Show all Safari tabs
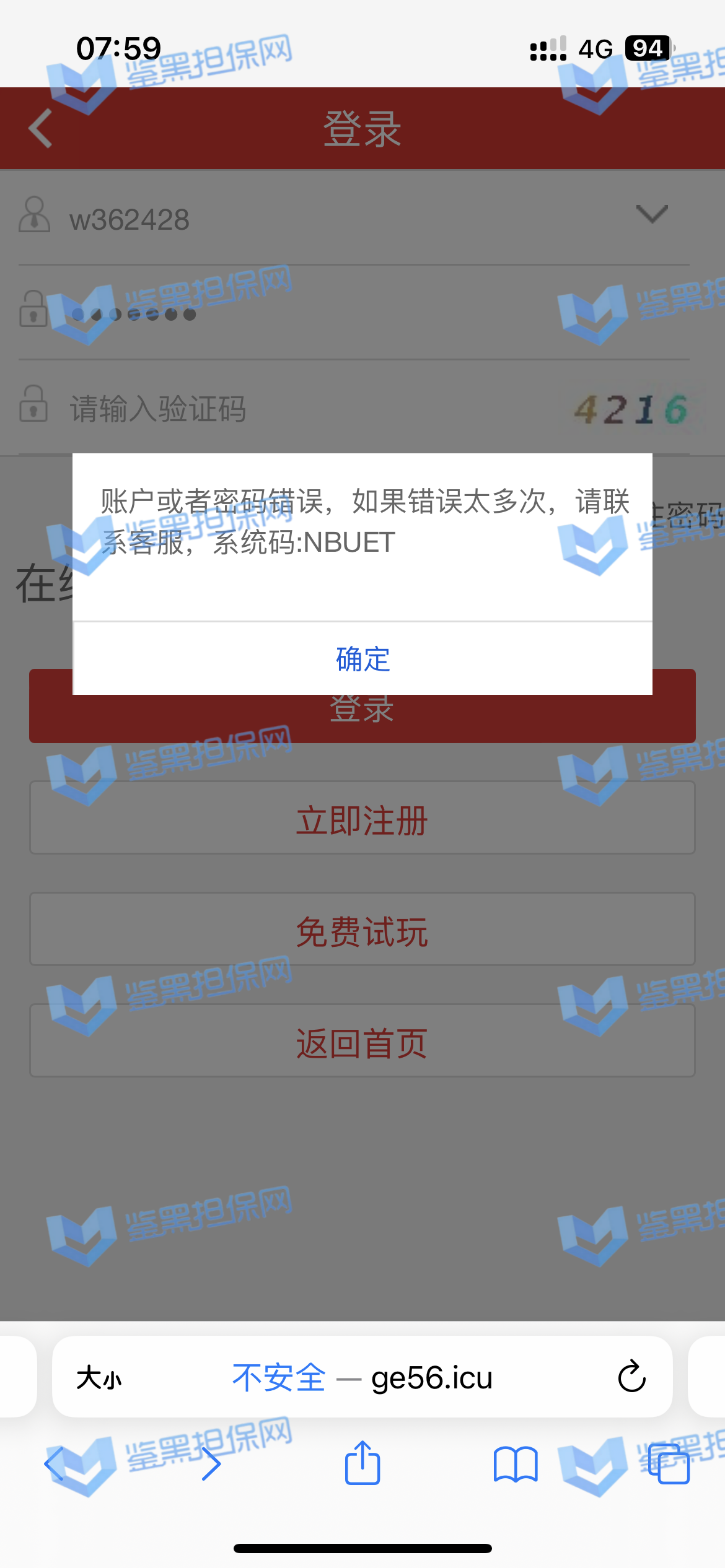This screenshot has height=1568, width=725. pos(668,1464)
